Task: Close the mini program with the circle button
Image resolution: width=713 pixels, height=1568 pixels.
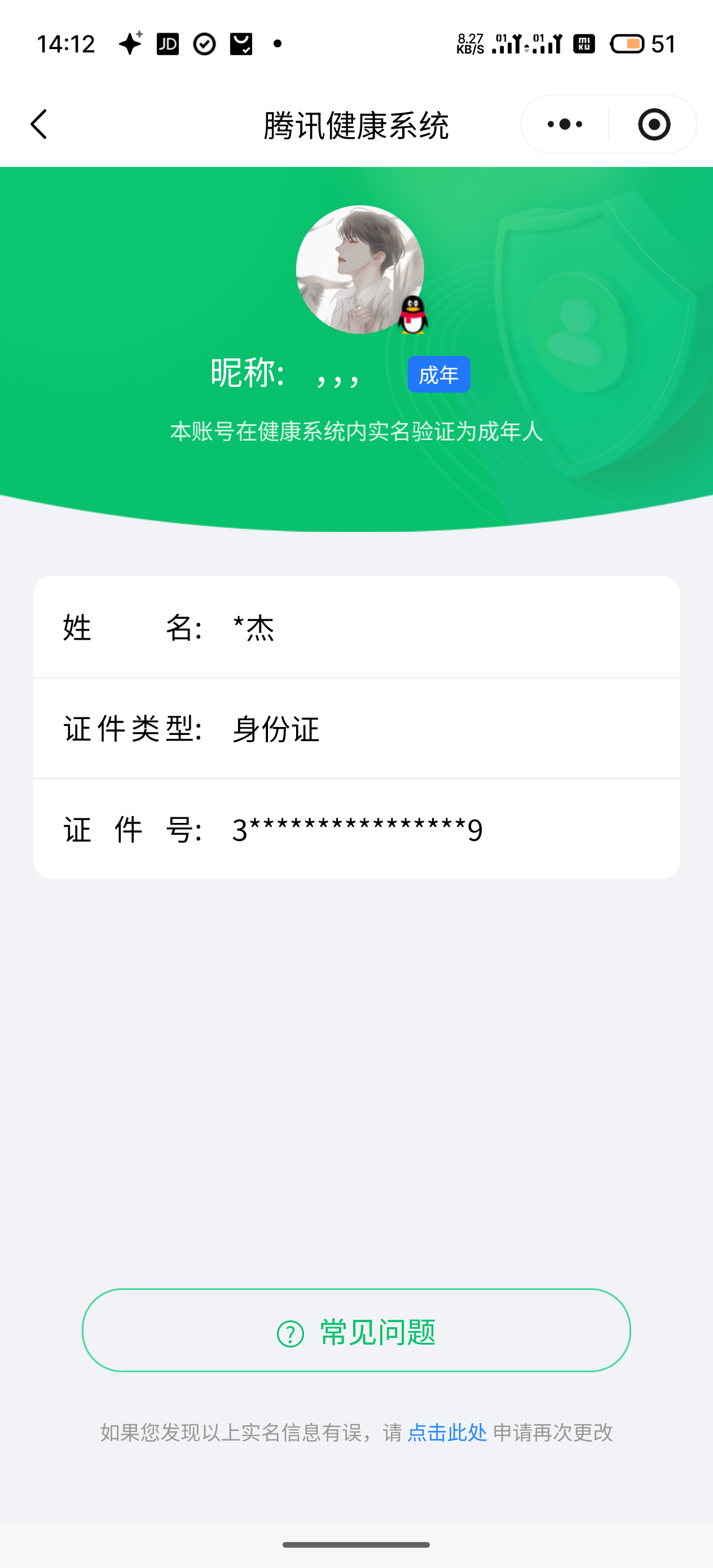Action: pos(654,124)
